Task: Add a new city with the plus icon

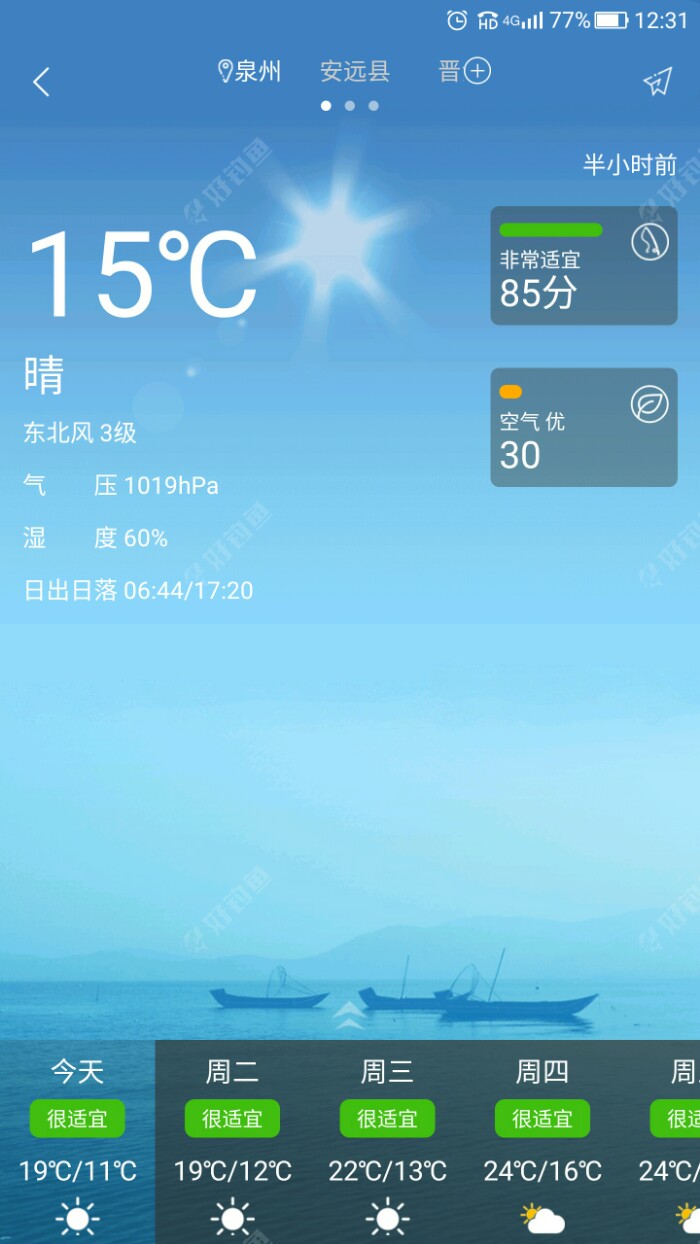Action: coord(477,71)
